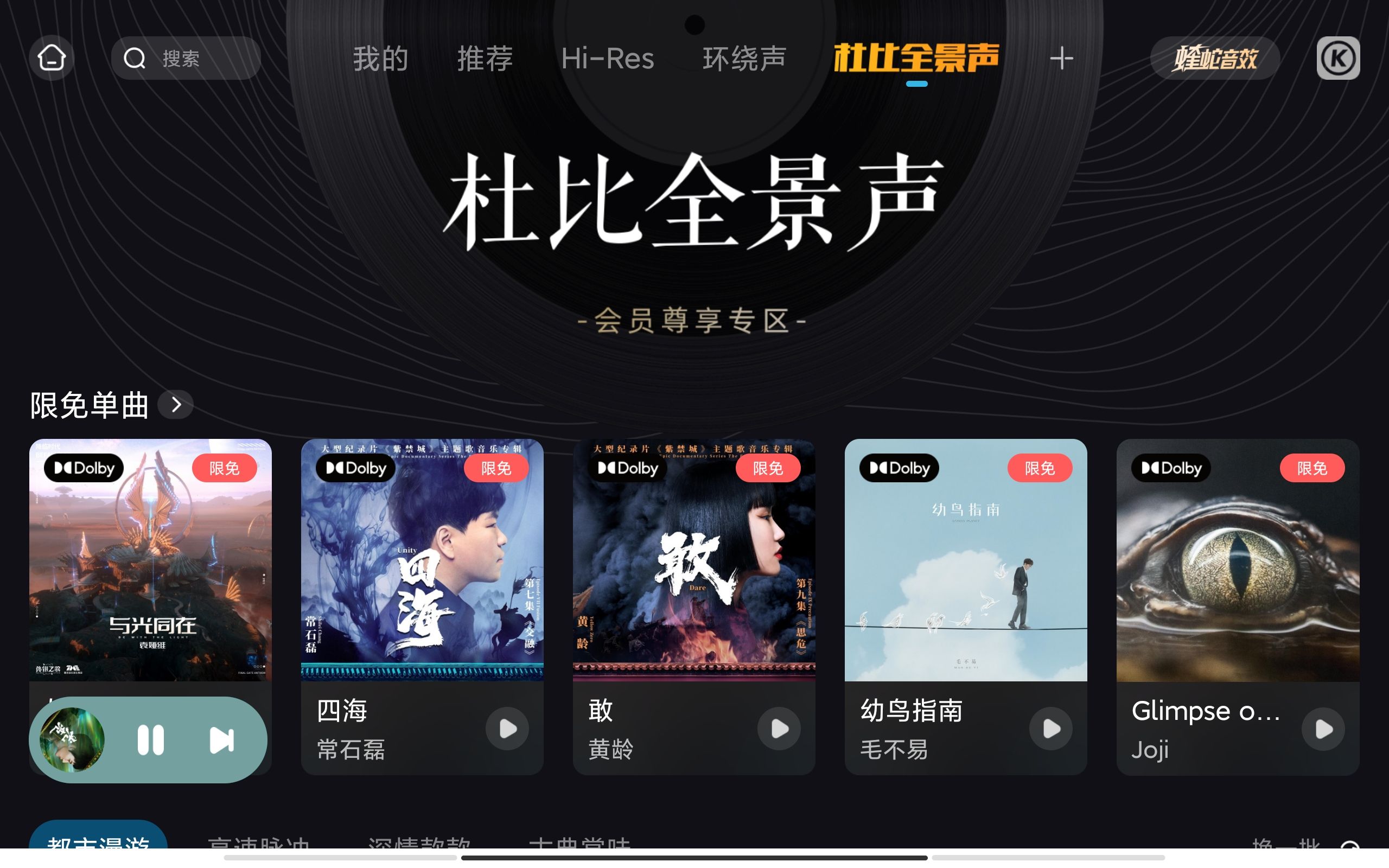Open now-playing cover in mini player
Image resolution: width=1389 pixels, height=868 pixels.
click(72, 739)
